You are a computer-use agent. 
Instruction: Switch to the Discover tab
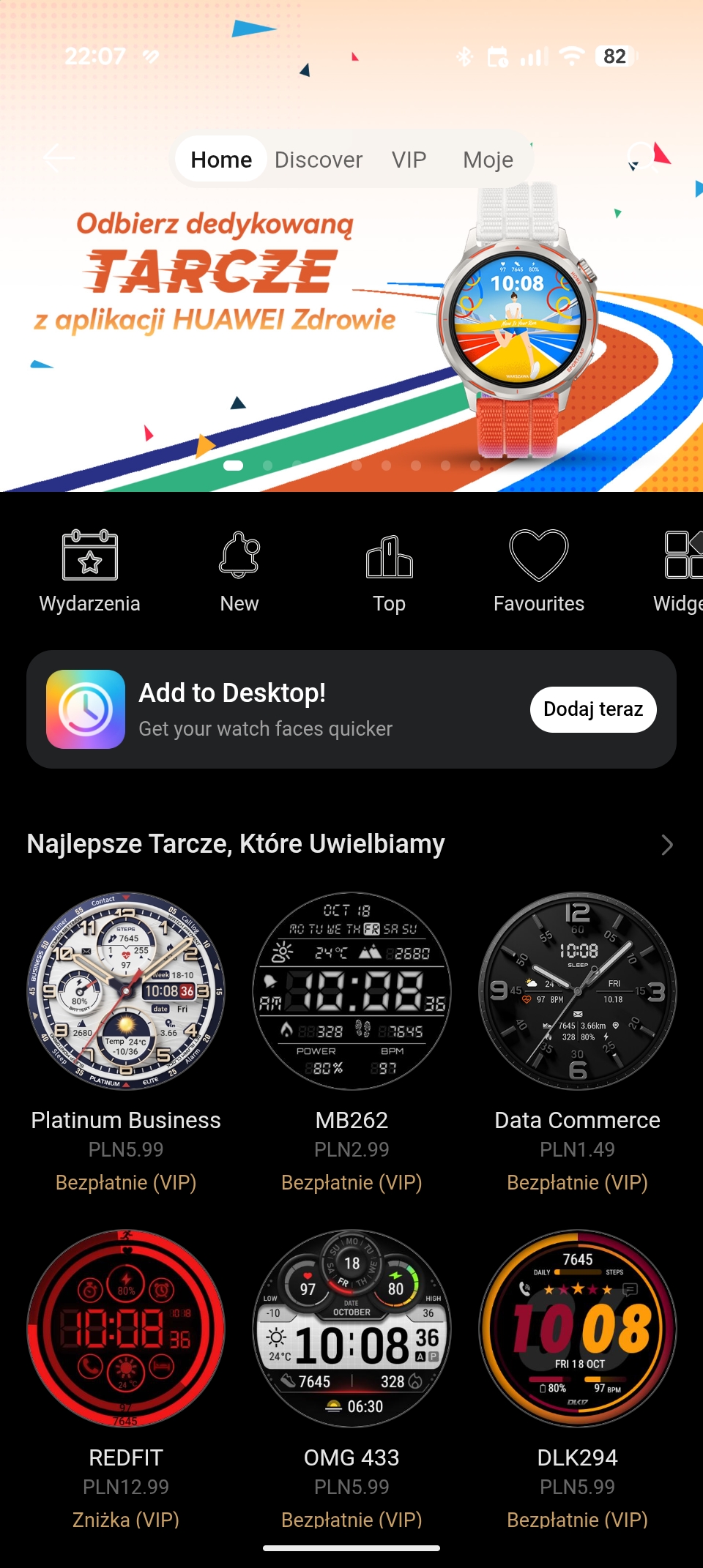(x=319, y=160)
